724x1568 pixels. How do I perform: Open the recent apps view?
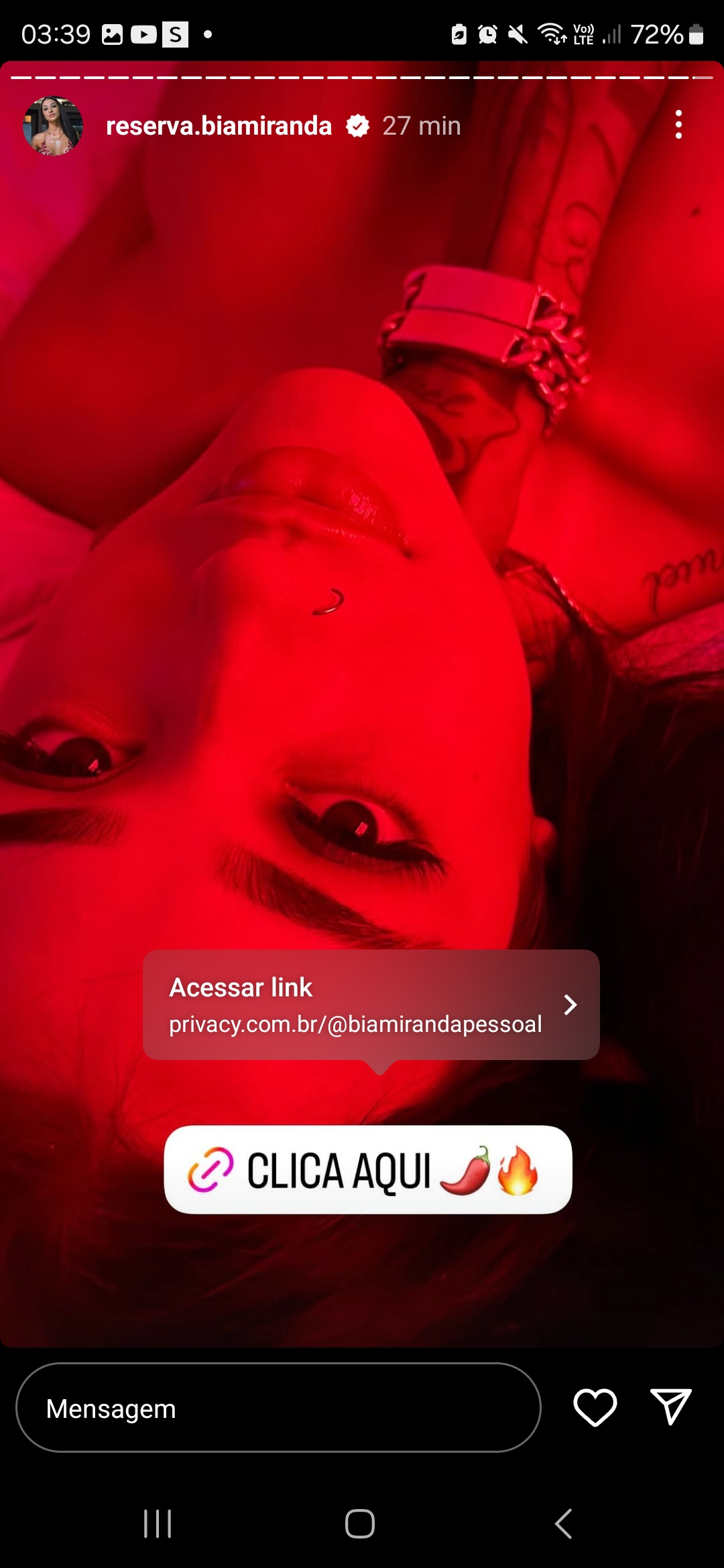click(158, 1524)
